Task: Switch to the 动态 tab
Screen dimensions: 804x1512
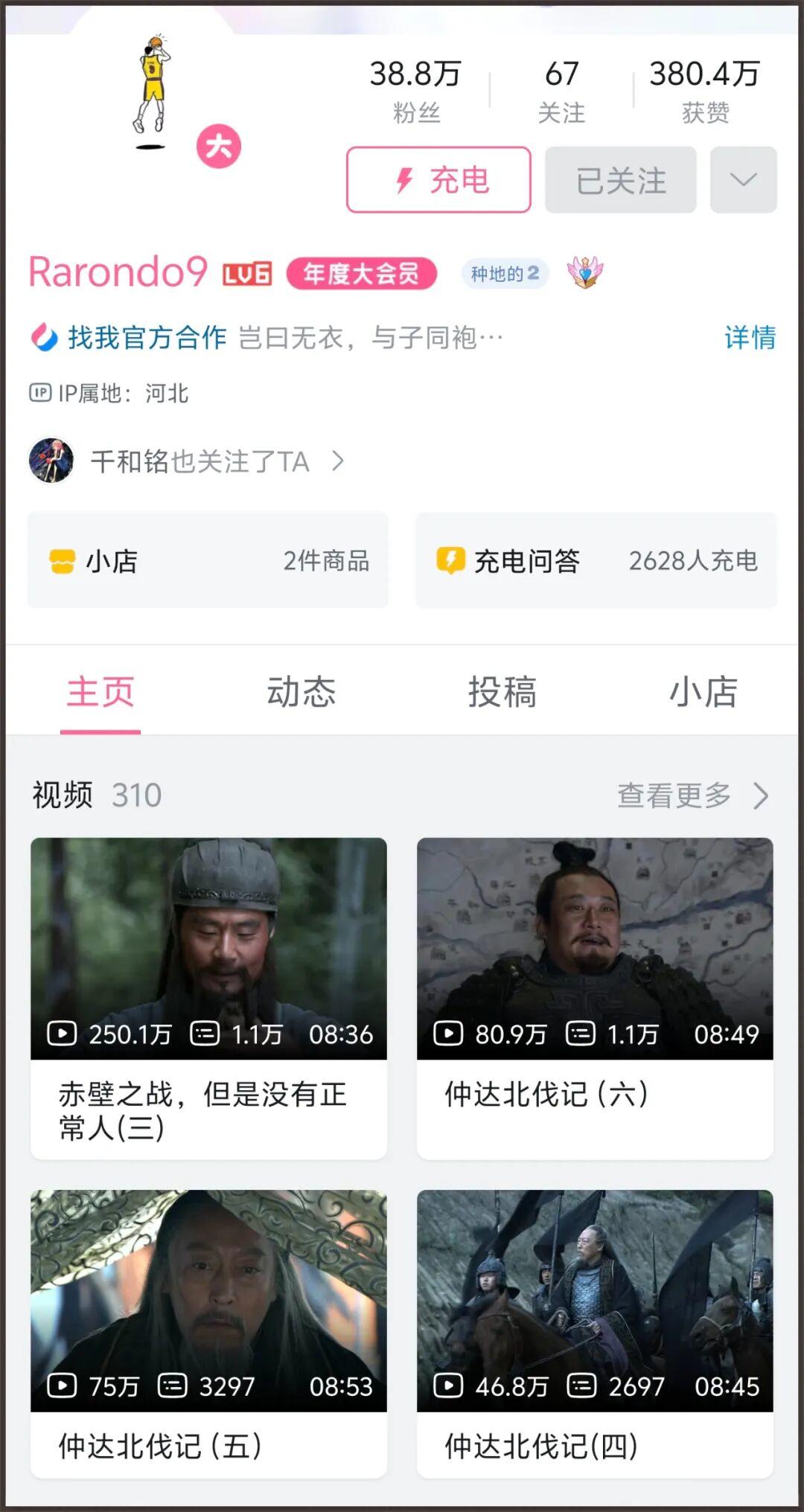Action: 303,692
